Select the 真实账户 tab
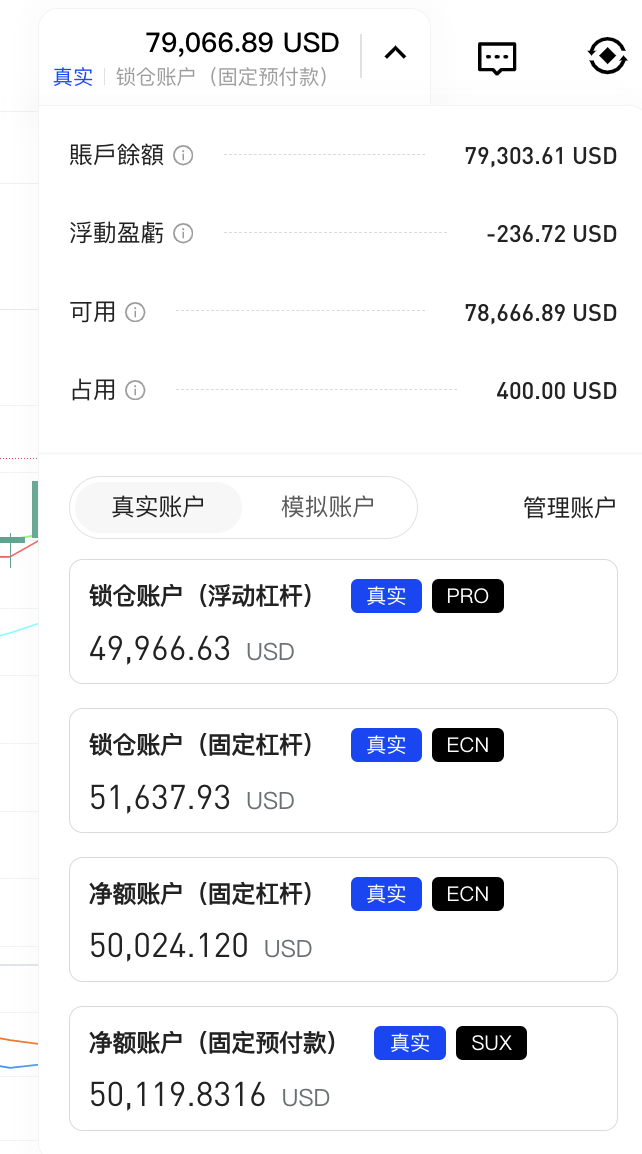 [x=158, y=507]
